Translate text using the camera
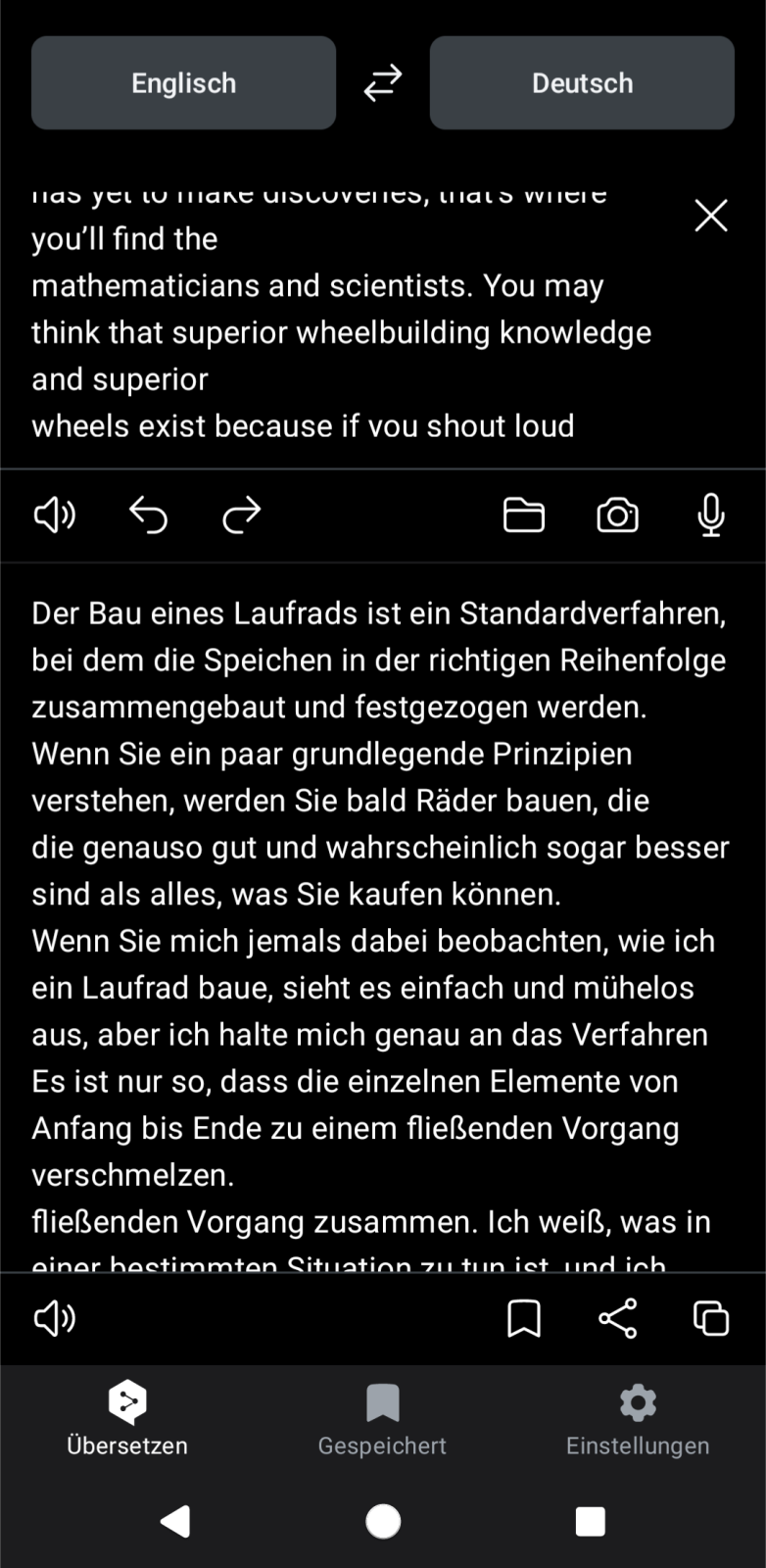 coord(617,514)
